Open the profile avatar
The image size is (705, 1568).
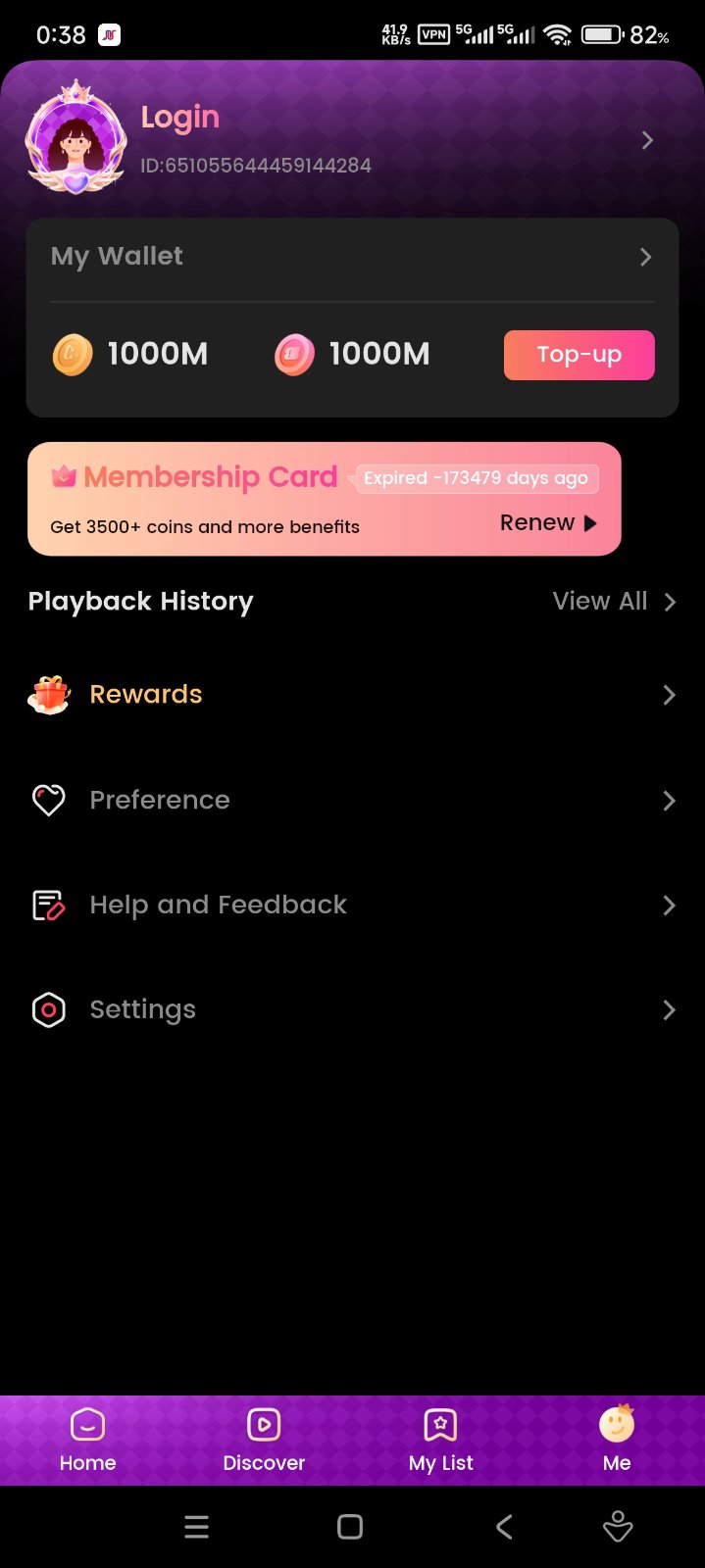(x=76, y=140)
